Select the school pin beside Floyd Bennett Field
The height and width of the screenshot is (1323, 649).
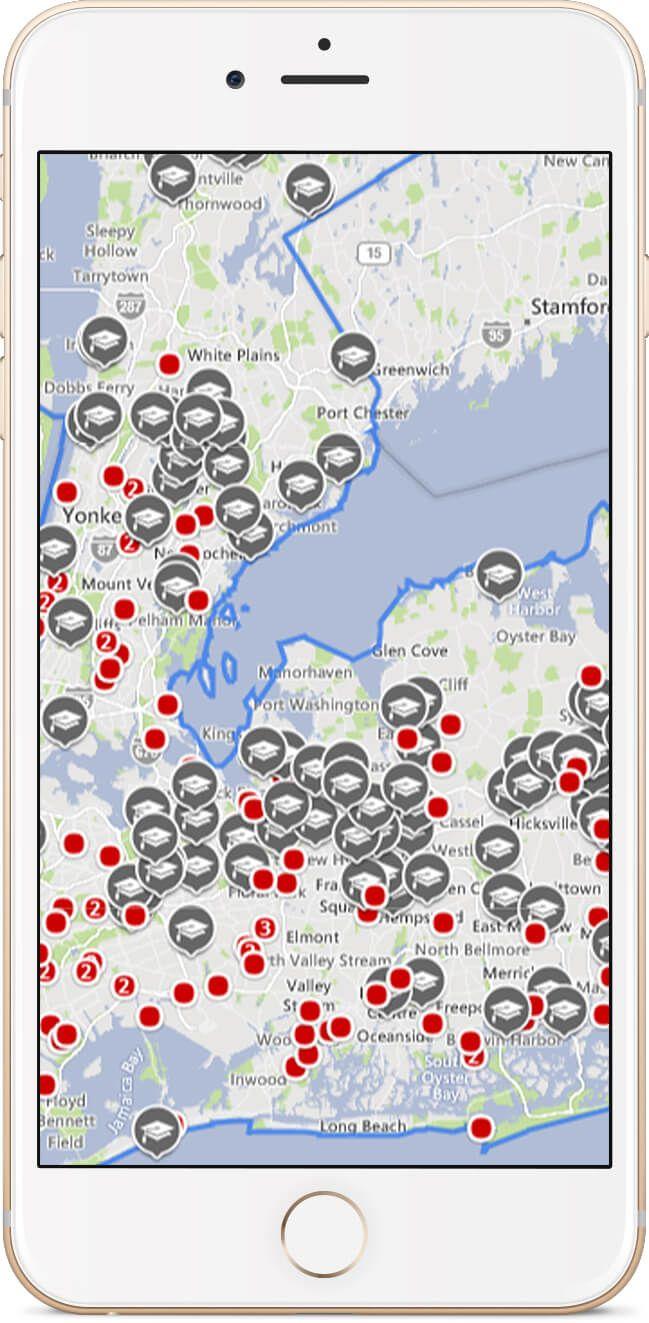tap(157, 1130)
